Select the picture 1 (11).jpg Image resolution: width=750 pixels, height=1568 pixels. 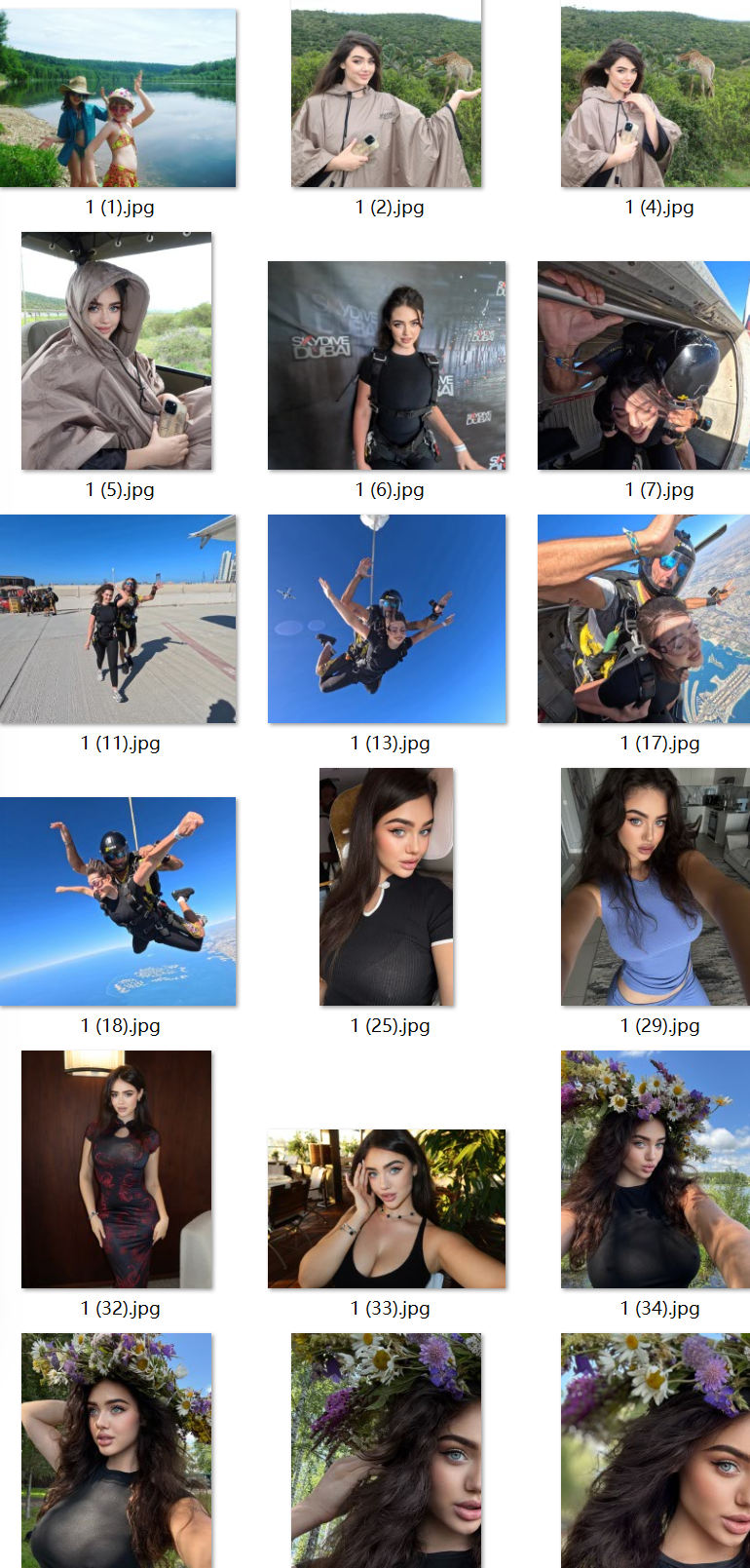tap(118, 619)
